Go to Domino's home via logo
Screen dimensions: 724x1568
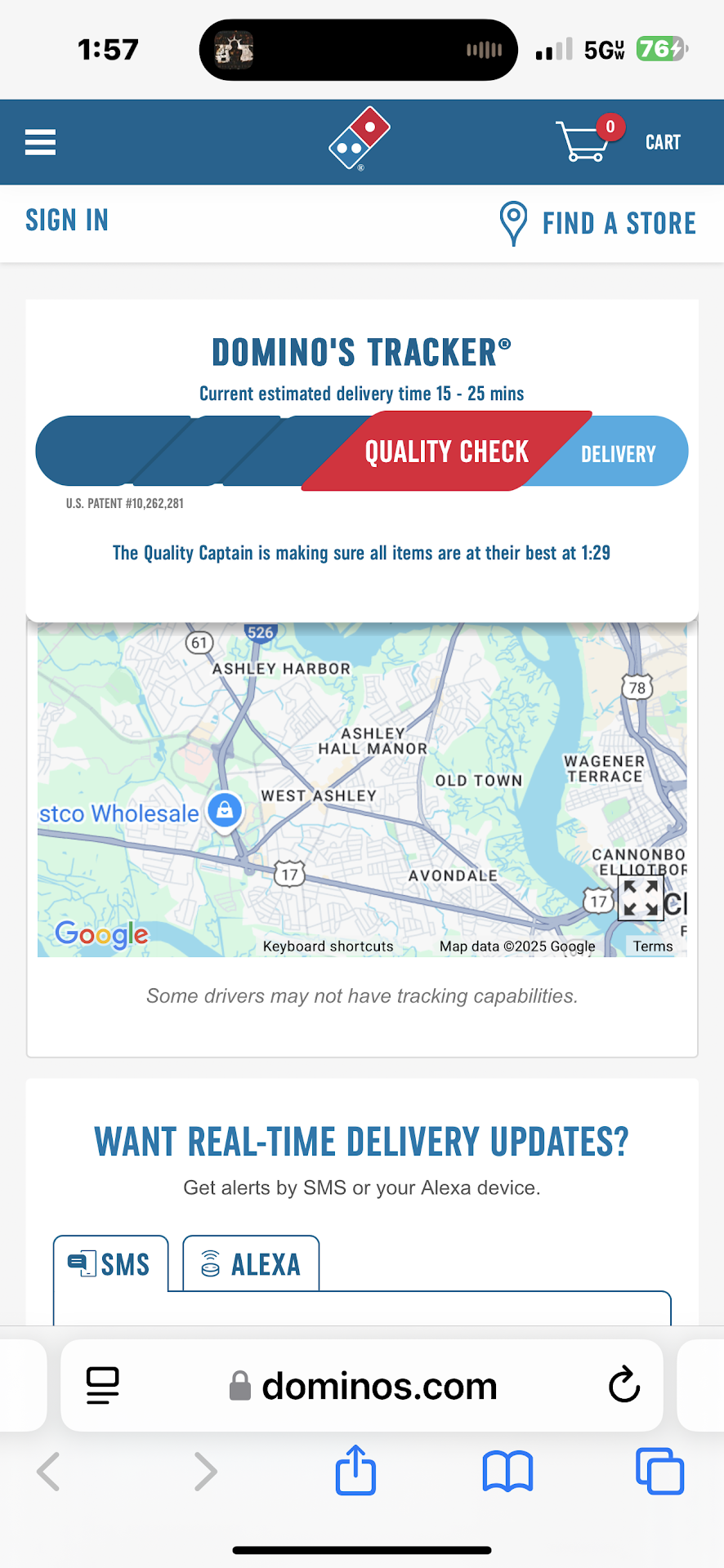click(x=360, y=139)
